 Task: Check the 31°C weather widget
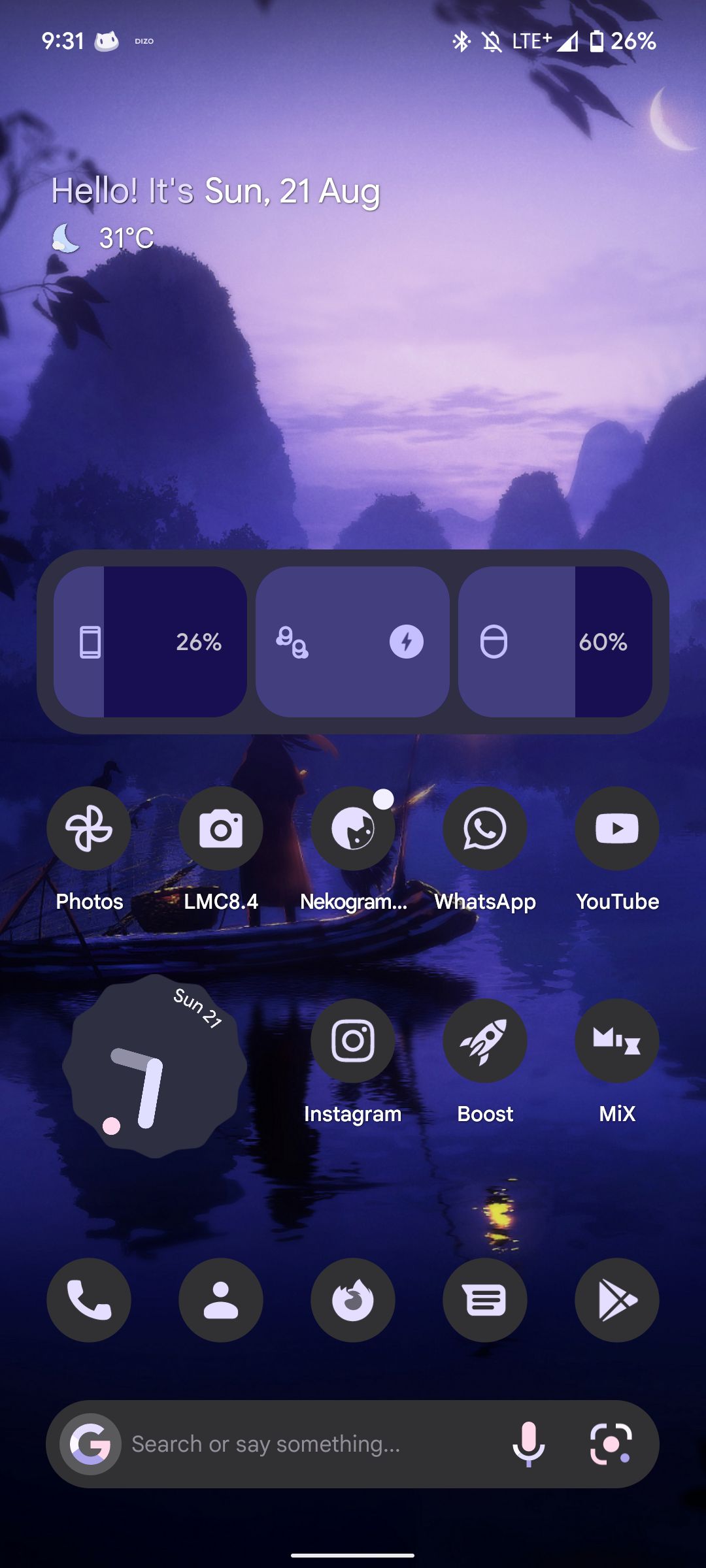tap(105, 238)
